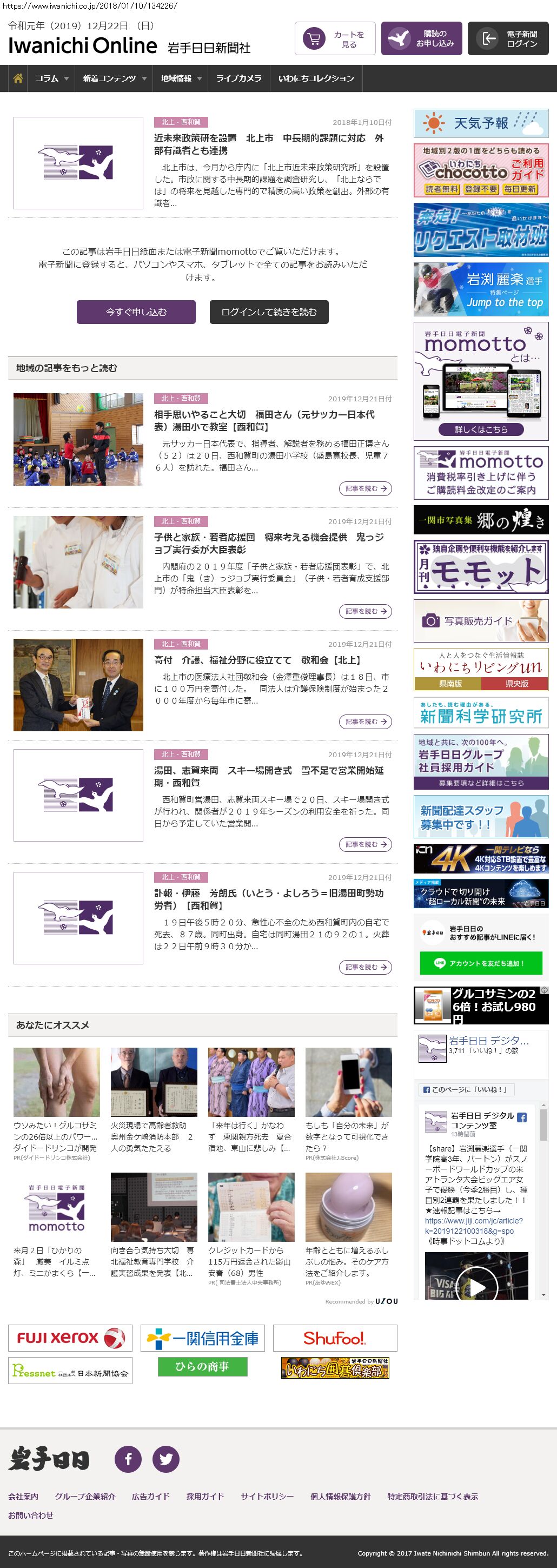Image resolution: width=557 pixels, height=1568 pixels.
Task: Tap 購読のお申し込み subscription button
Action: [421, 39]
